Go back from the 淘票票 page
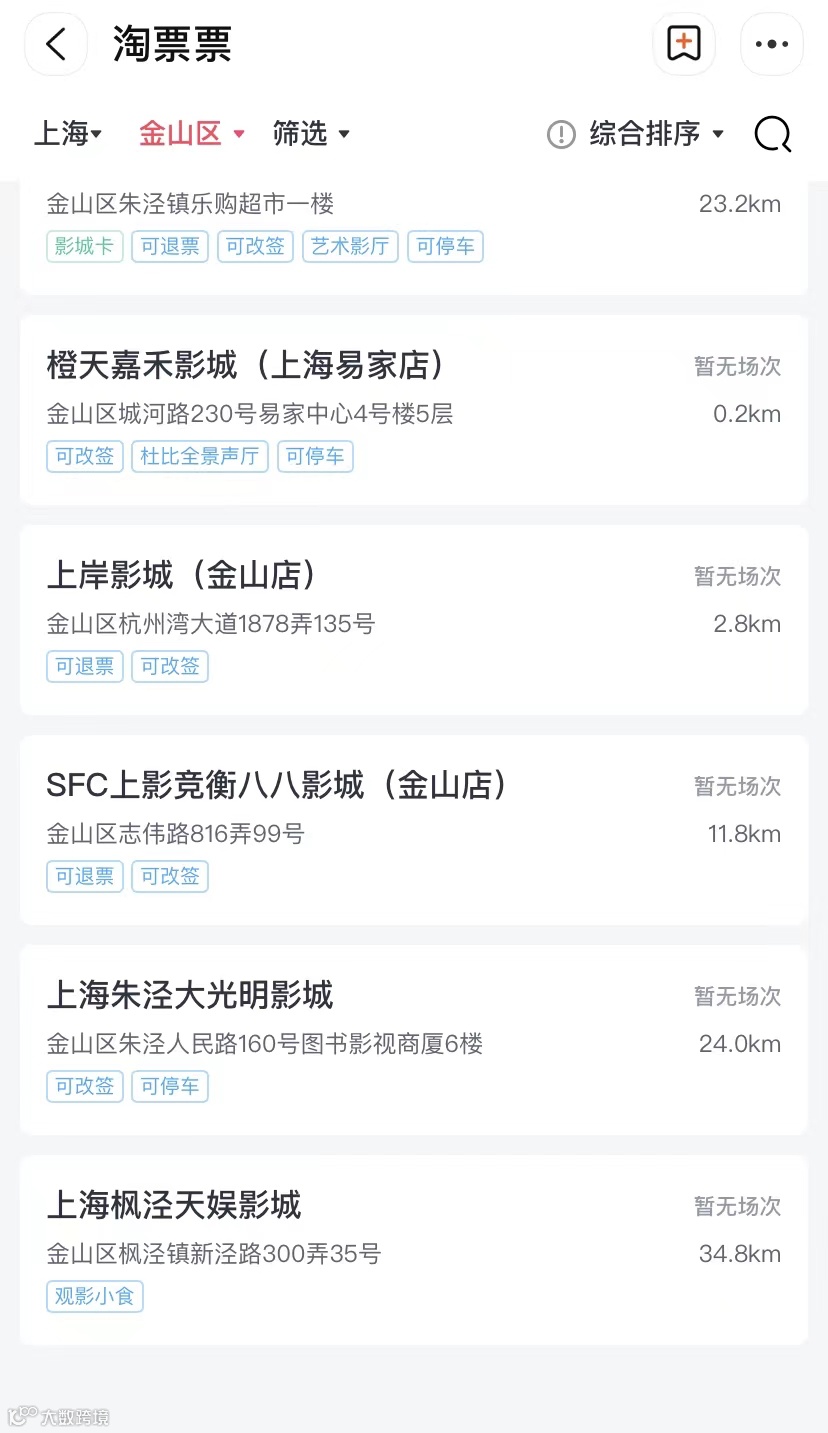Image resolution: width=828 pixels, height=1433 pixels. pos(56,45)
